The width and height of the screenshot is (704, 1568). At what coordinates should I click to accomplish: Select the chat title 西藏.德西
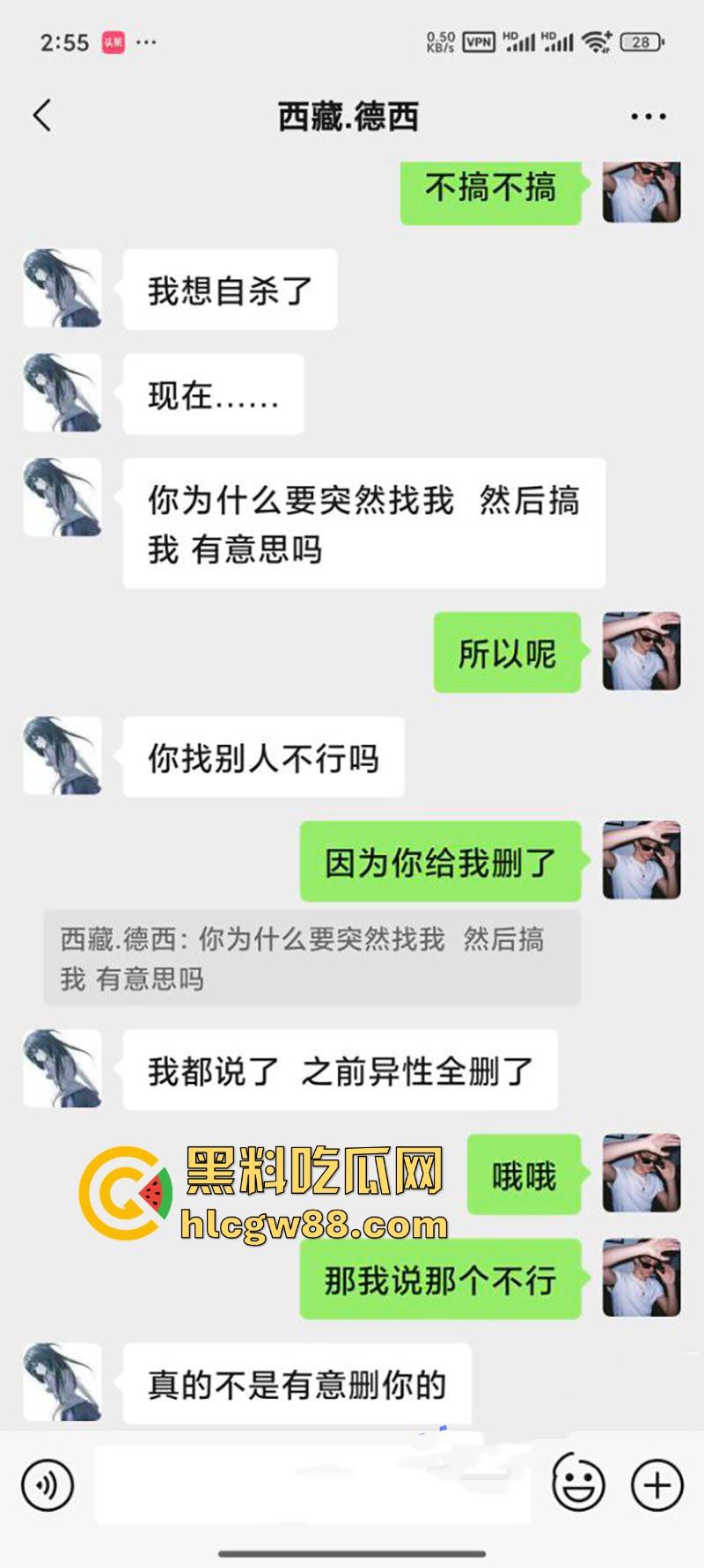coord(351,114)
